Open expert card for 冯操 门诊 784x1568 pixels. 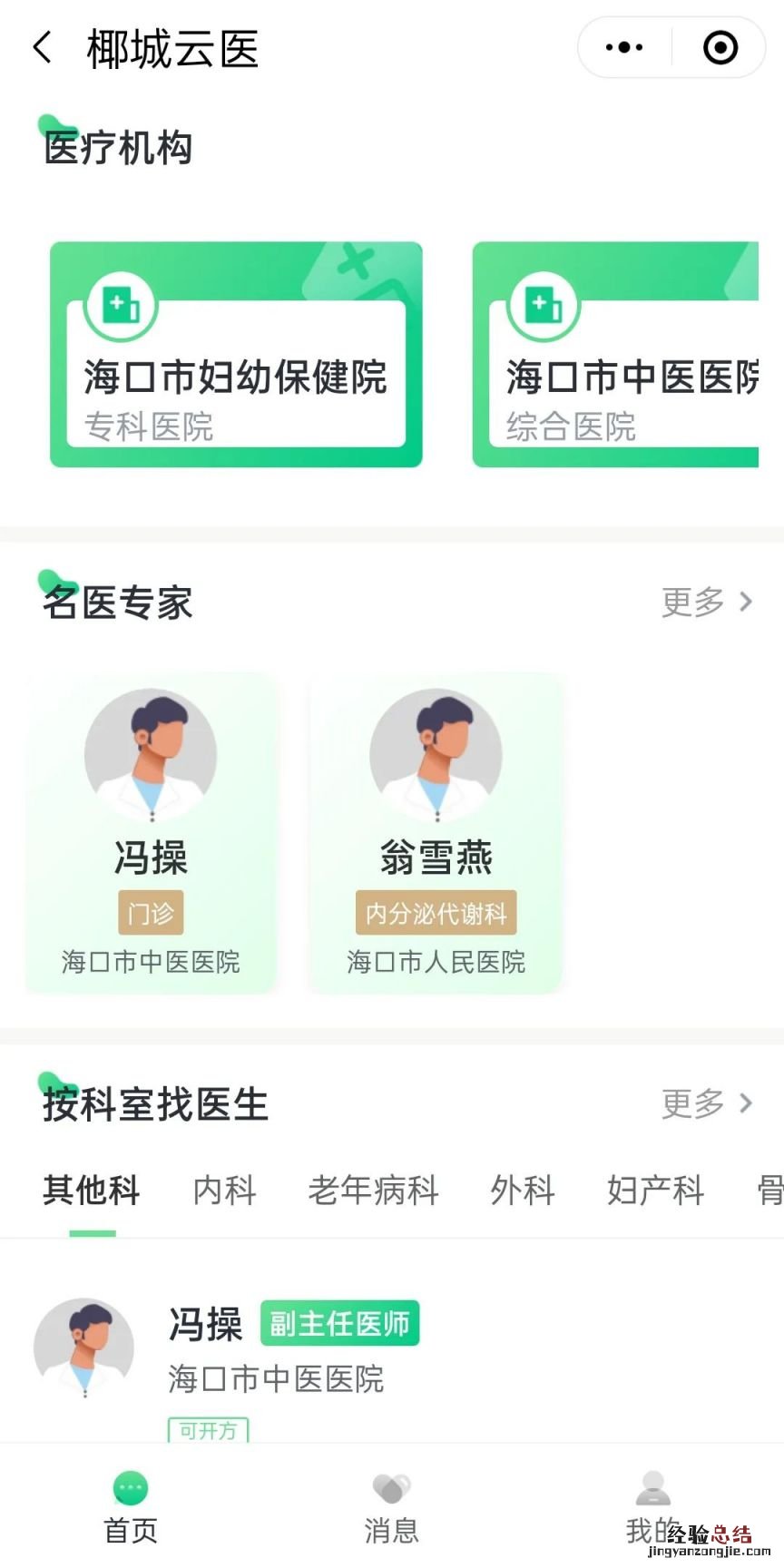[151, 833]
